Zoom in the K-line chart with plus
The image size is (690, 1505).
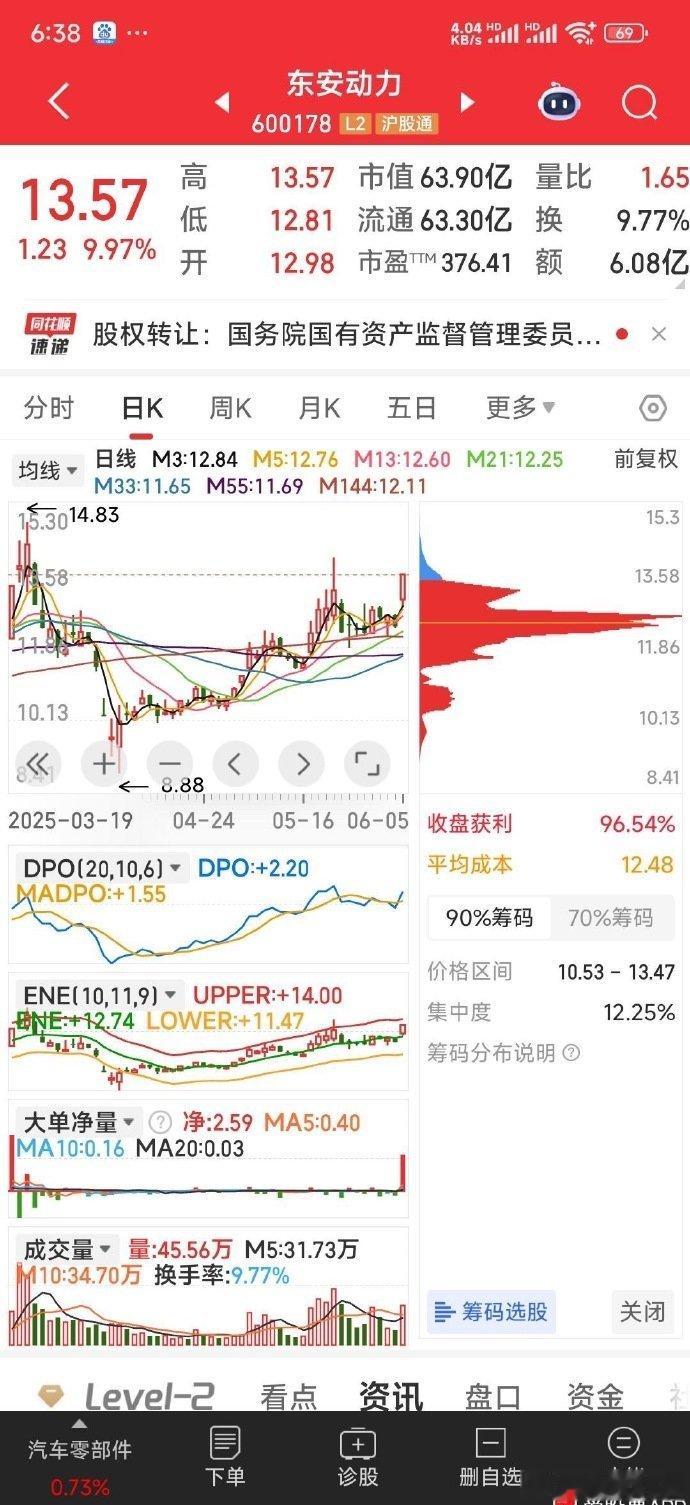coord(104,764)
